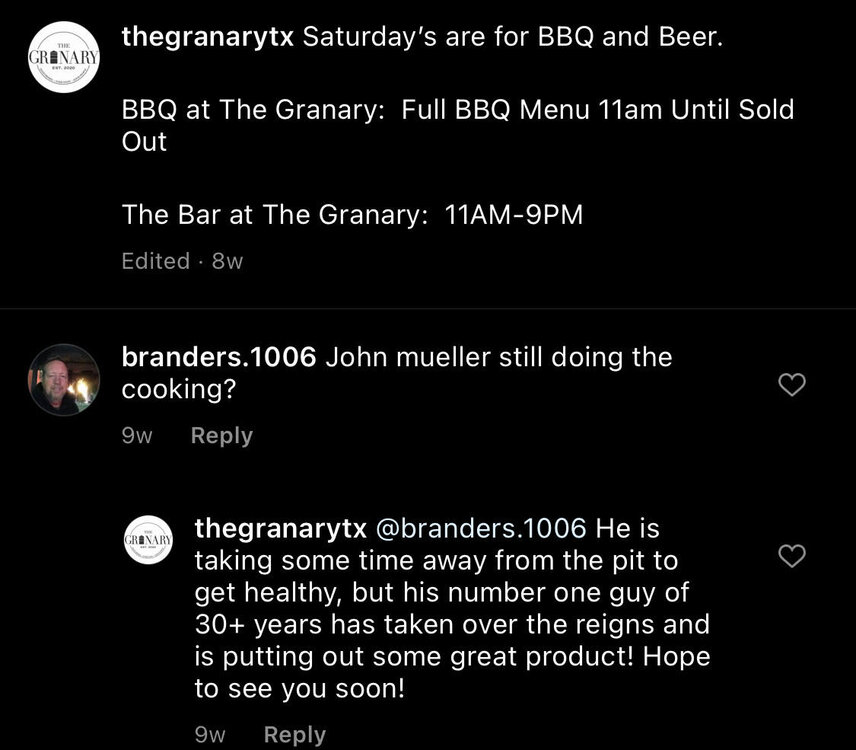Like thegranarytx's reply about the pit
The image size is (856, 750).
pyautogui.click(x=792, y=556)
